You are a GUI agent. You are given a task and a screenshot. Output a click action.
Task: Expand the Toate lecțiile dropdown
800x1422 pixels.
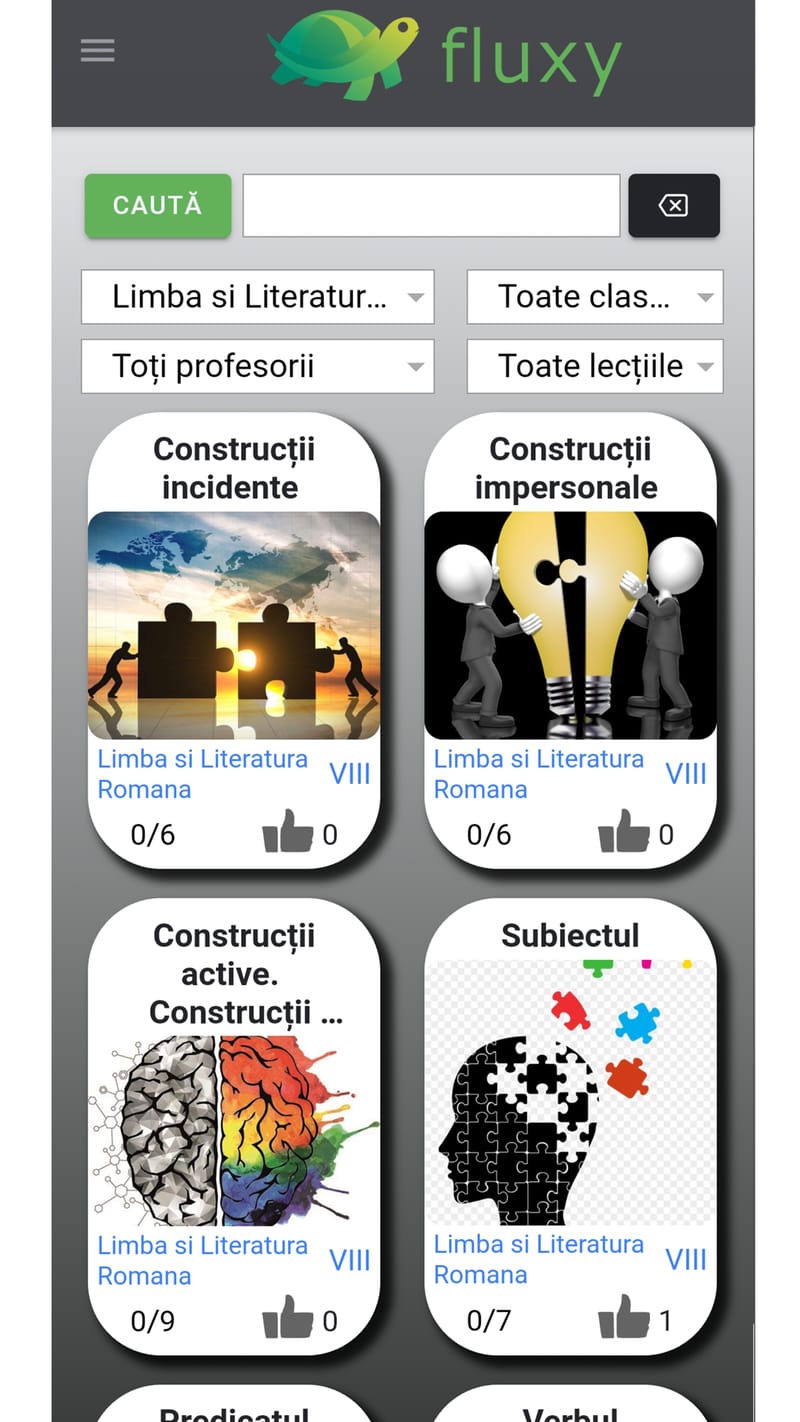point(594,366)
